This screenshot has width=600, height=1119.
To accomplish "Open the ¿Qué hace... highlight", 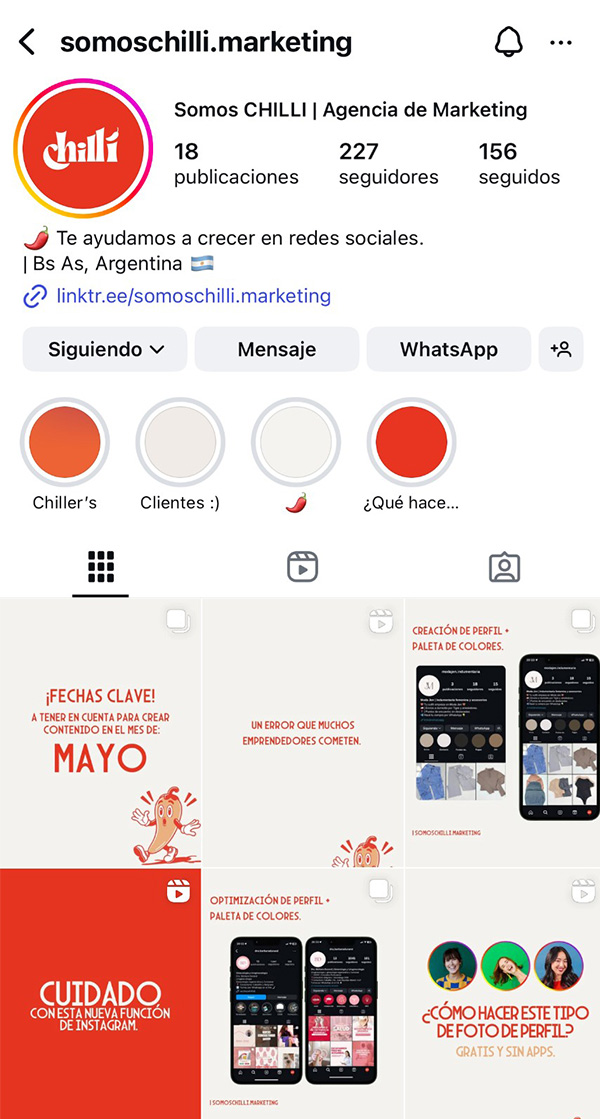I will (x=411, y=443).
